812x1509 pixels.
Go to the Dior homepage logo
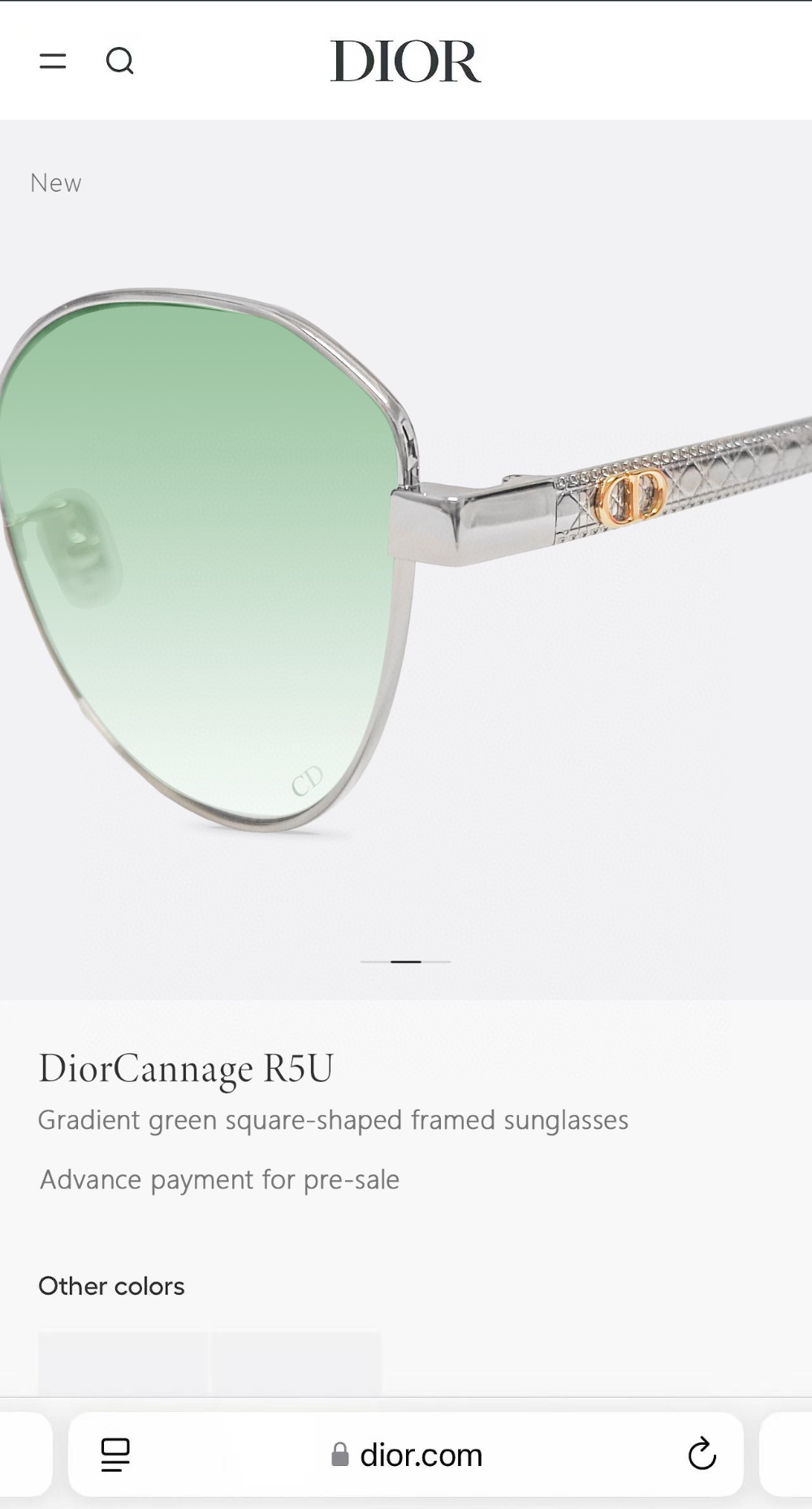(x=405, y=62)
